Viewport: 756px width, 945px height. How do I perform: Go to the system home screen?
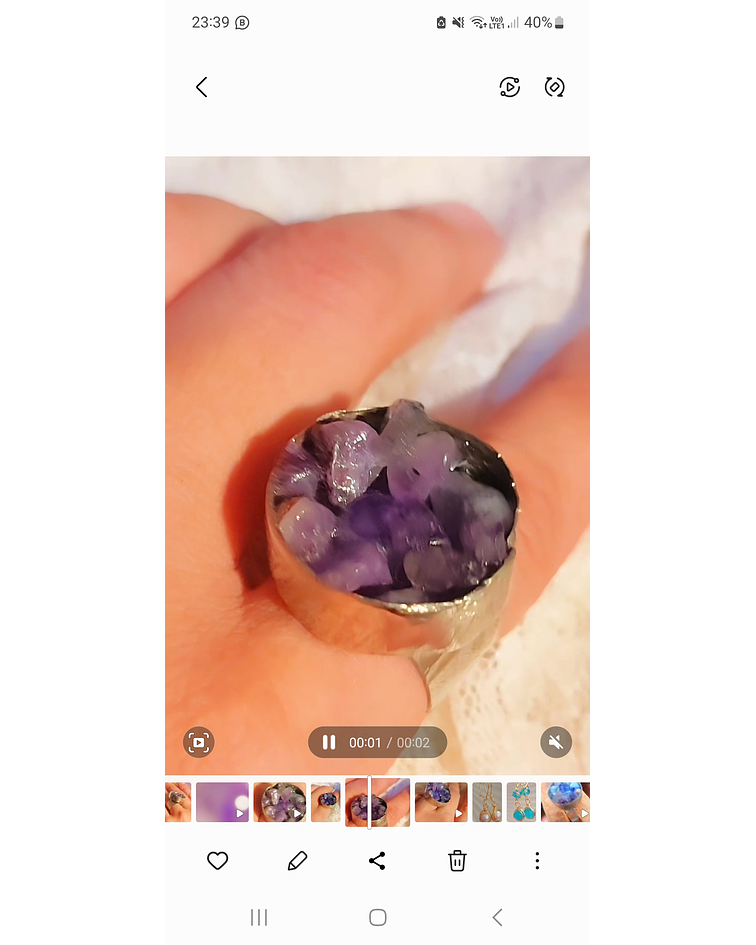(x=378, y=918)
